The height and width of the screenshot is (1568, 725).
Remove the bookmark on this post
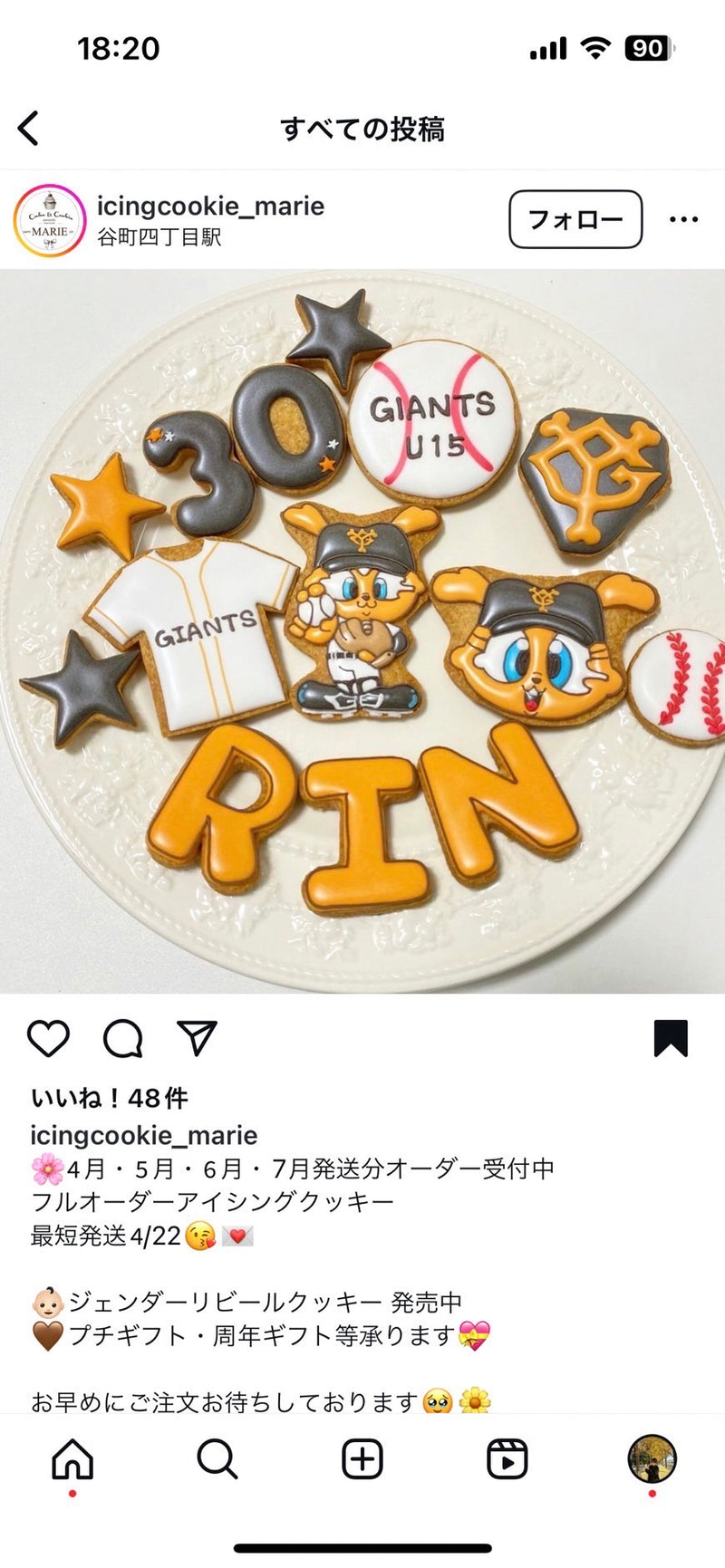point(671,1038)
